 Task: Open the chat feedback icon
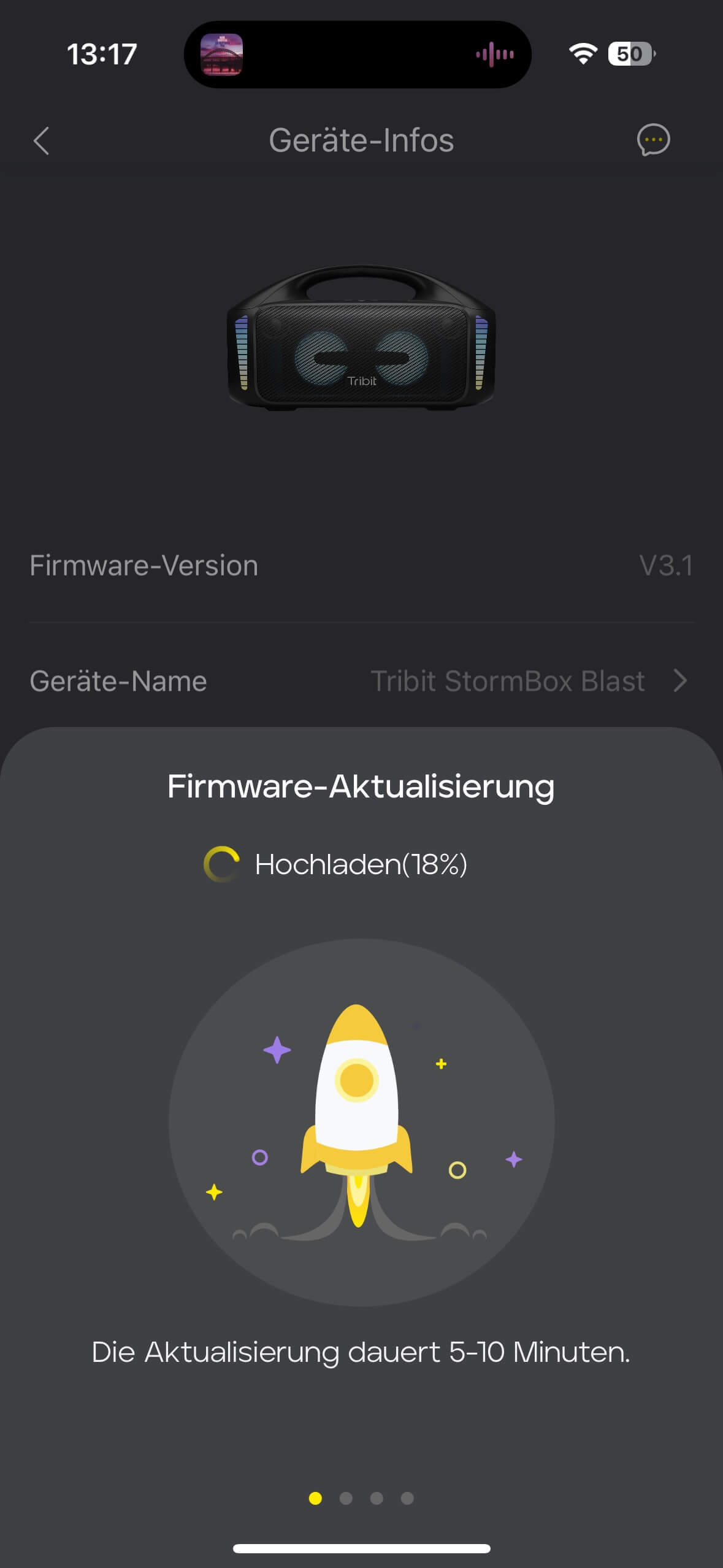tap(653, 140)
